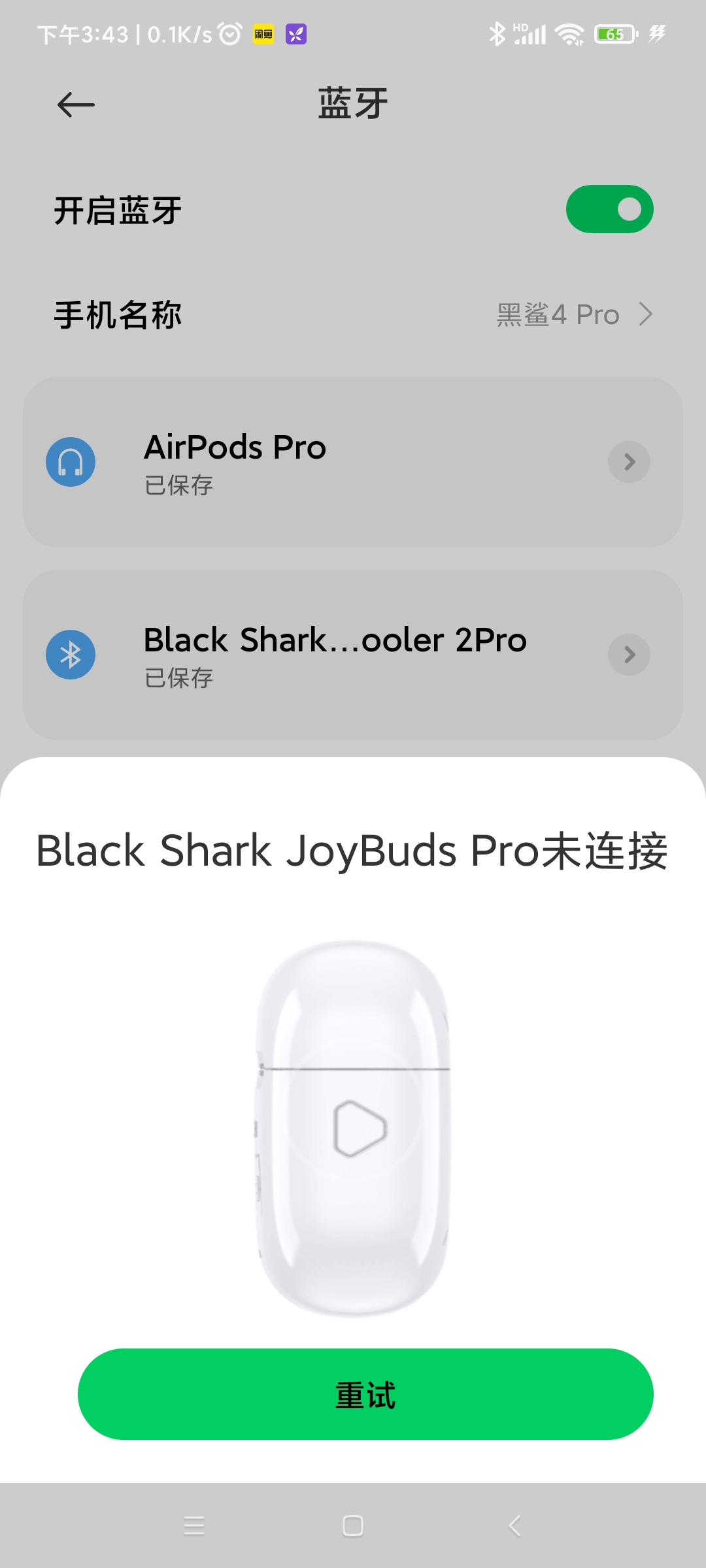Open details chevron for AirPods Pro
The height and width of the screenshot is (1568, 706).
point(629,462)
